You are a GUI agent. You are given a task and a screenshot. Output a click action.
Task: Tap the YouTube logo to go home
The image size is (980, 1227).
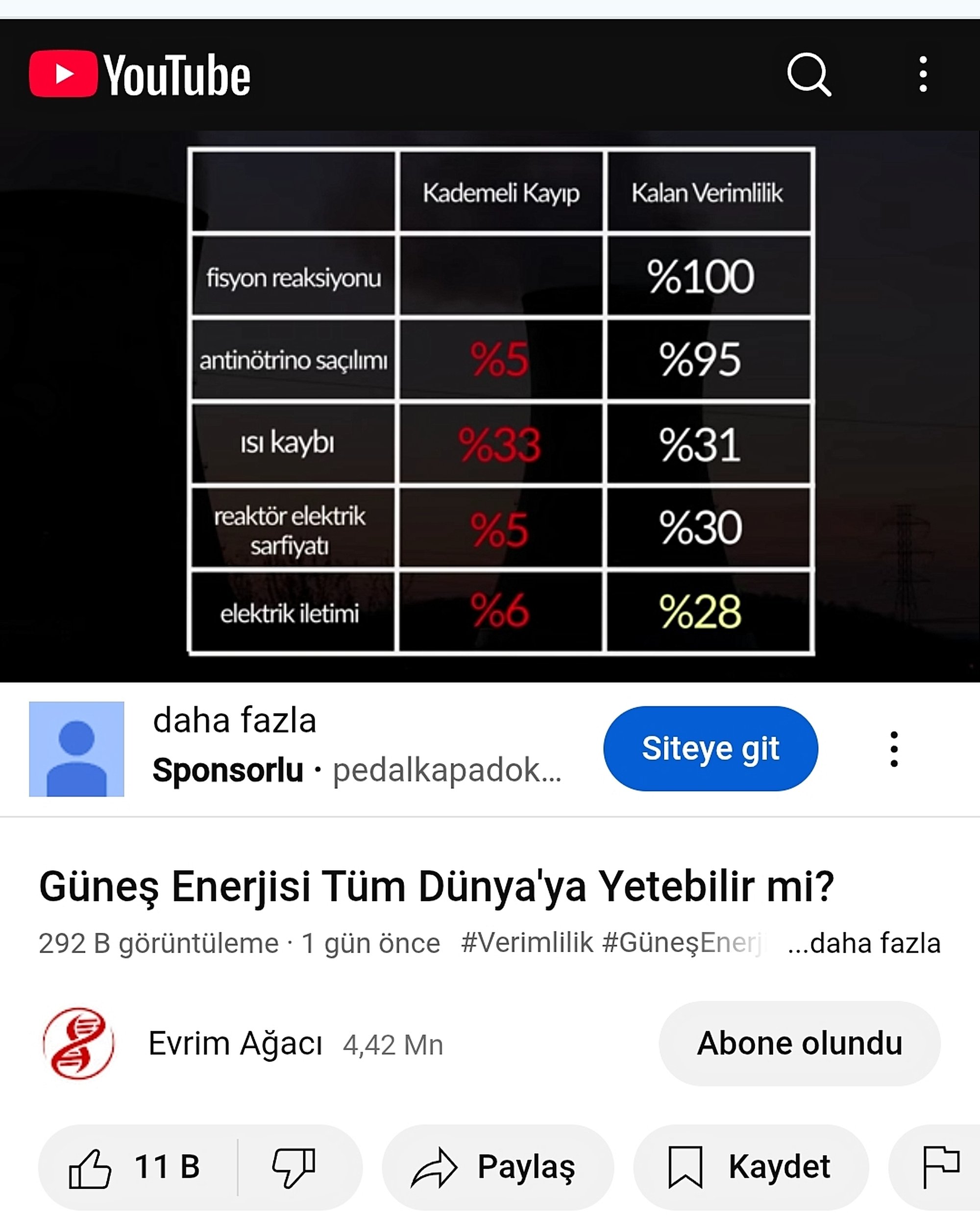coord(140,74)
